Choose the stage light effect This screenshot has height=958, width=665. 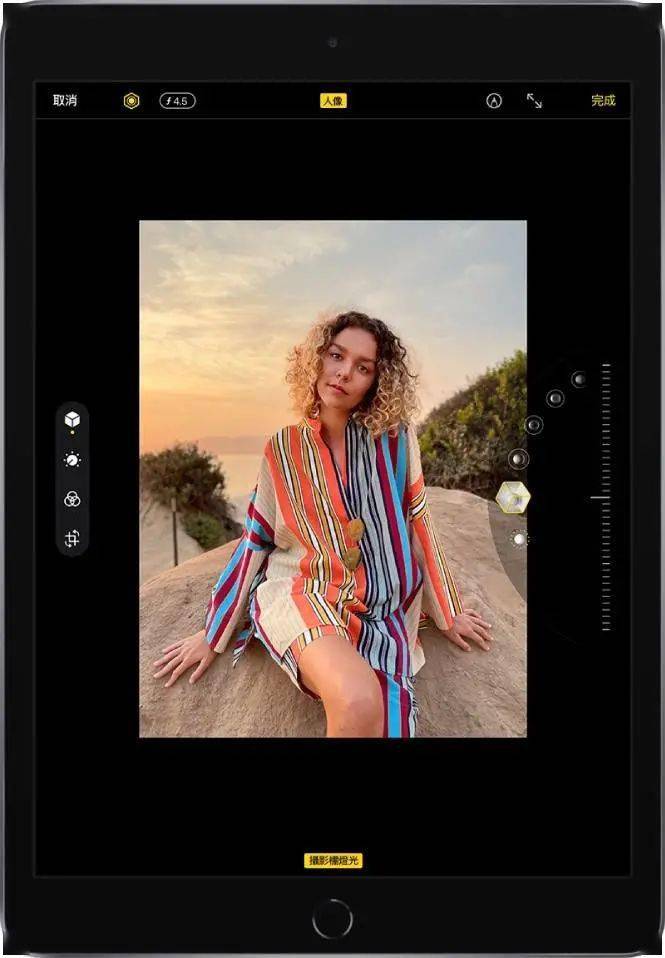pyautogui.click(x=534, y=425)
